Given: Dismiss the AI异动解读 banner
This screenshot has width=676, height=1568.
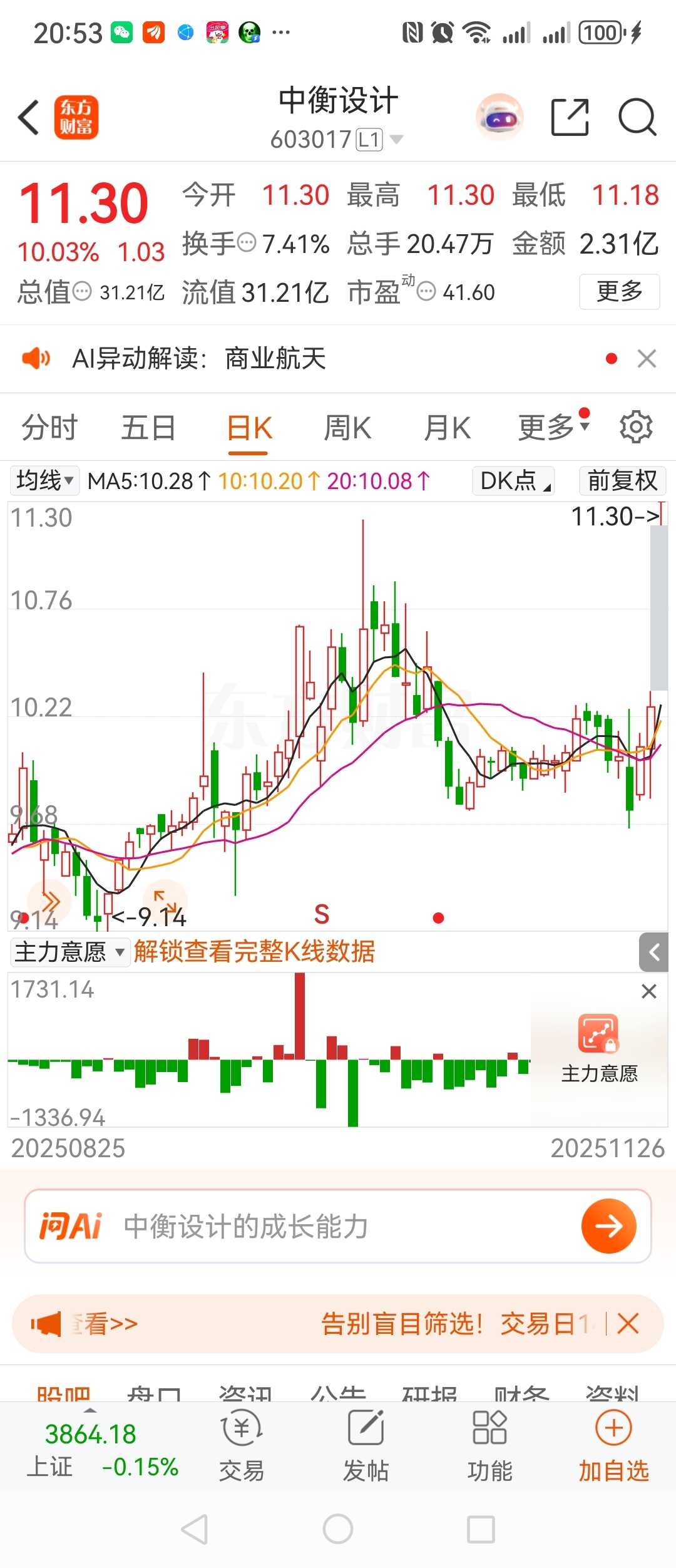Looking at the screenshot, I should pyautogui.click(x=647, y=359).
